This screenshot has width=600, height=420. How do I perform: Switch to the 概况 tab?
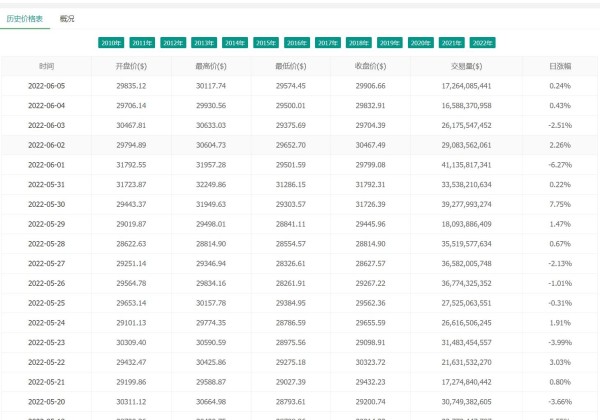(67, 18)
